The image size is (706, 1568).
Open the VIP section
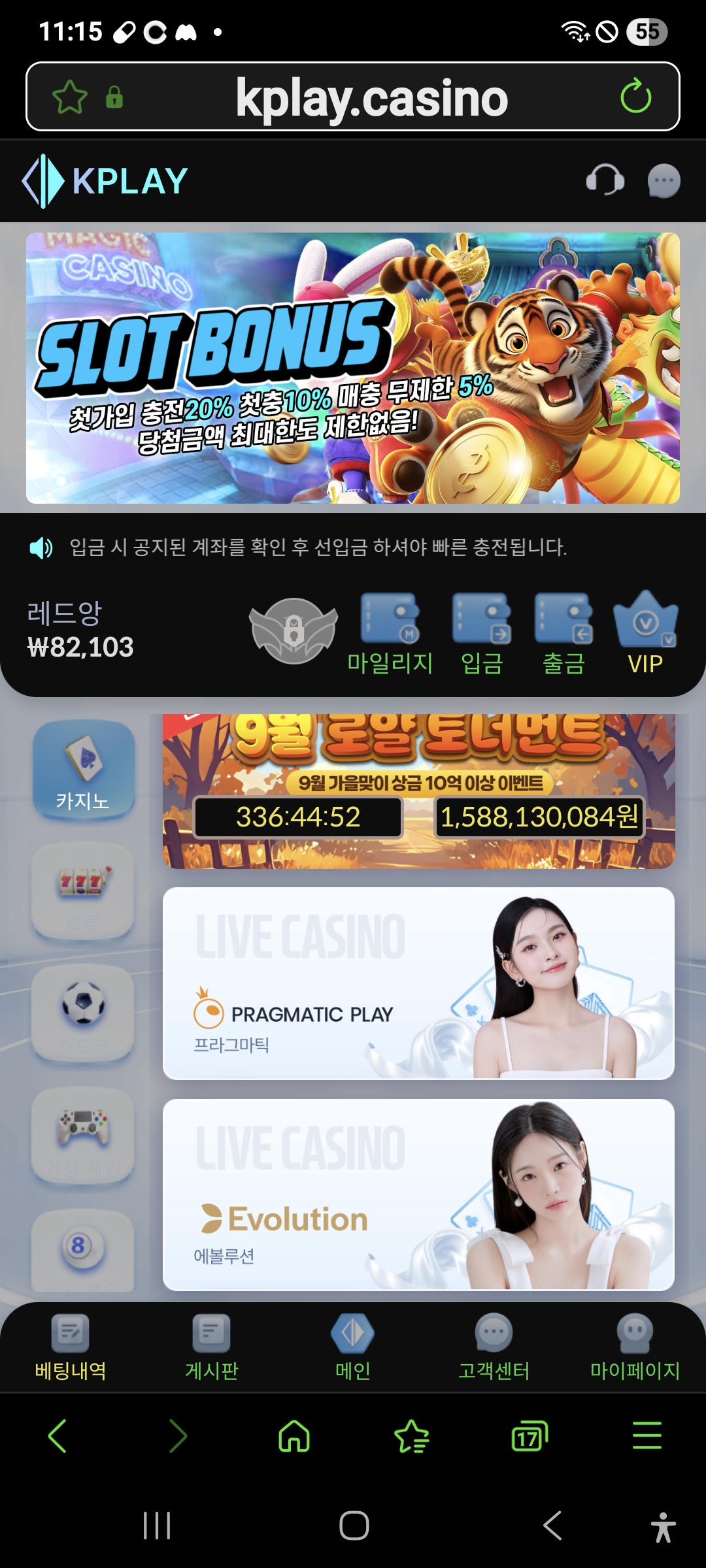coord(645,633)
